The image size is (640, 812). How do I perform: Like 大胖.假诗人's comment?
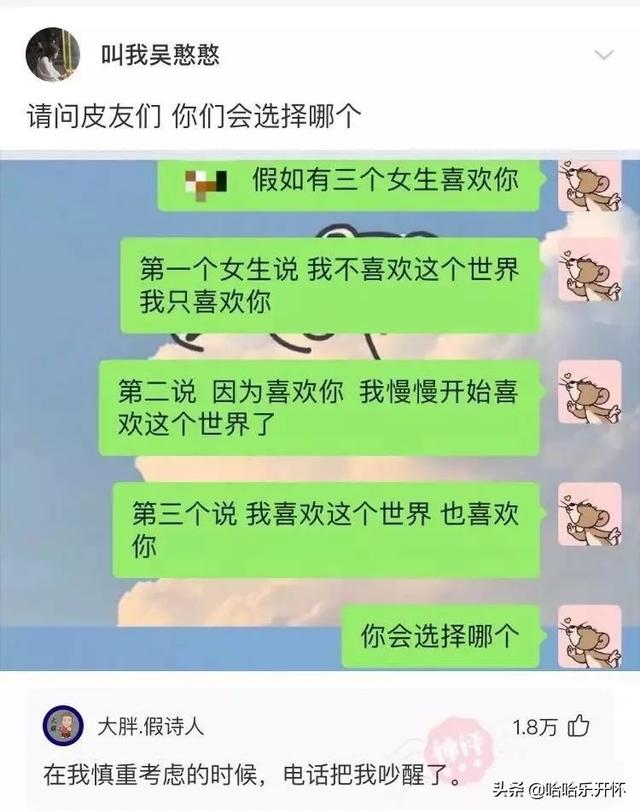[x=578, y=726]
